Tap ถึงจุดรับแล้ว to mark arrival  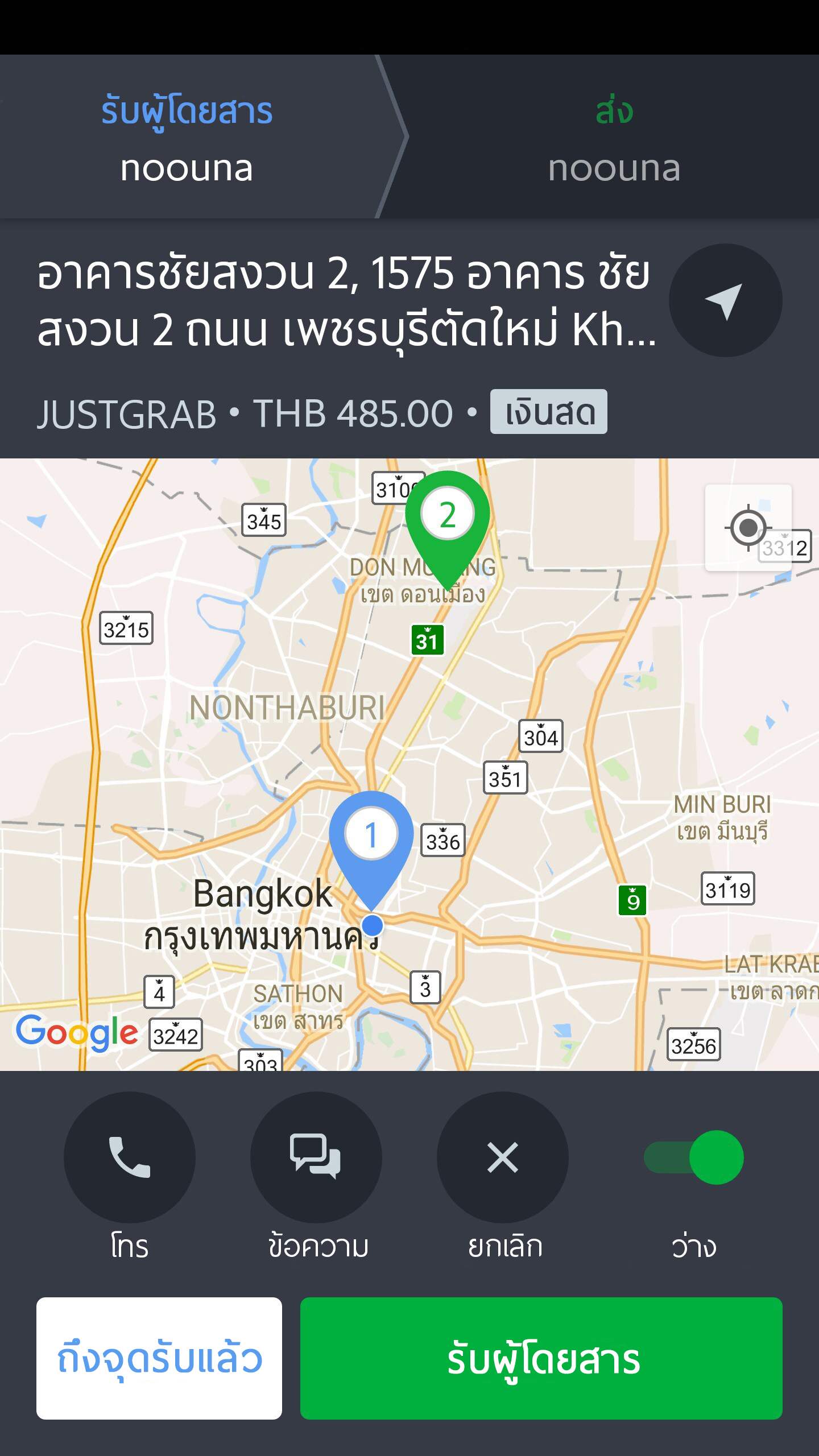tap(159, 1358)
